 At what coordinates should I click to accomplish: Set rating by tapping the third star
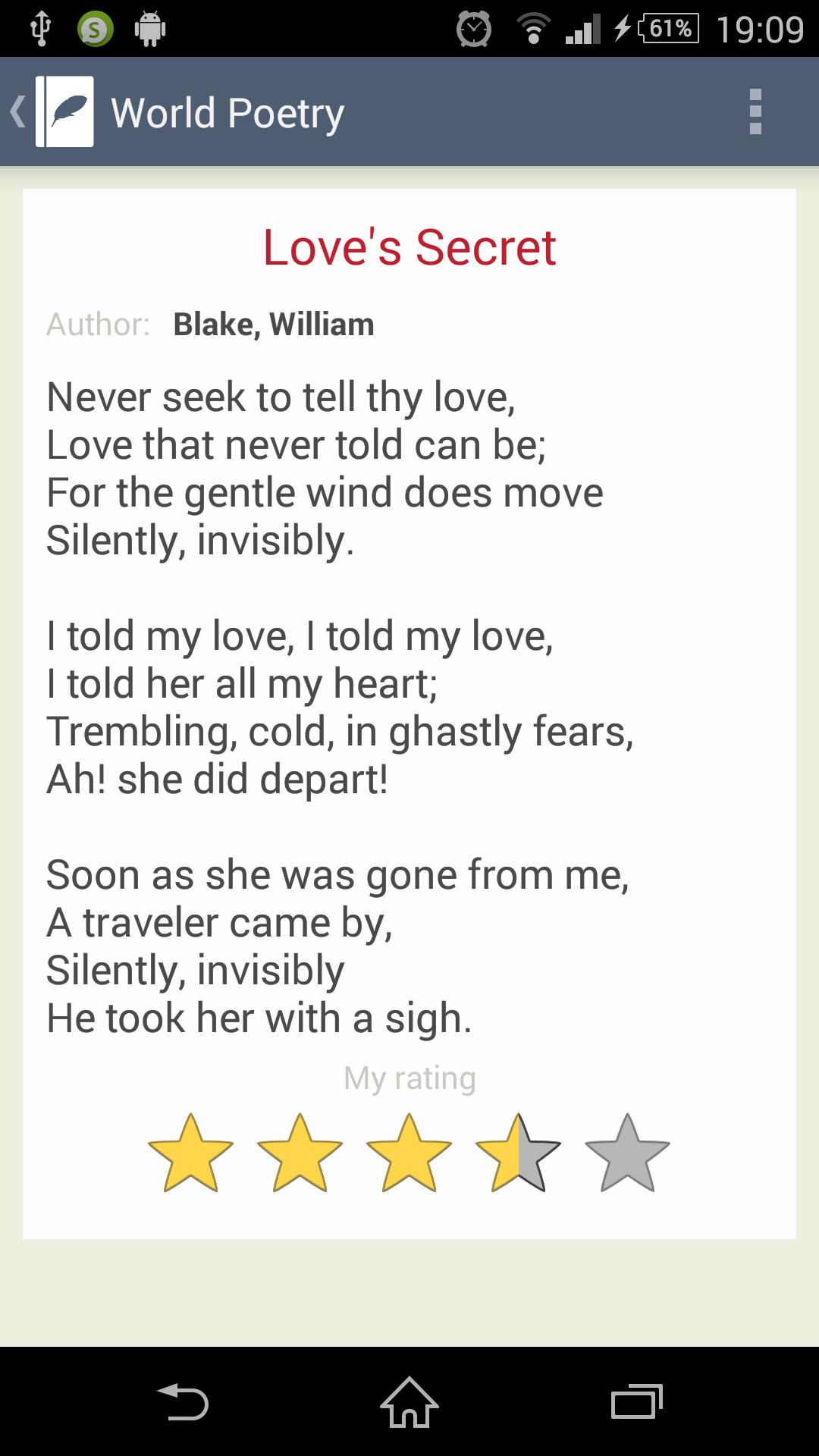[409, 1153]
